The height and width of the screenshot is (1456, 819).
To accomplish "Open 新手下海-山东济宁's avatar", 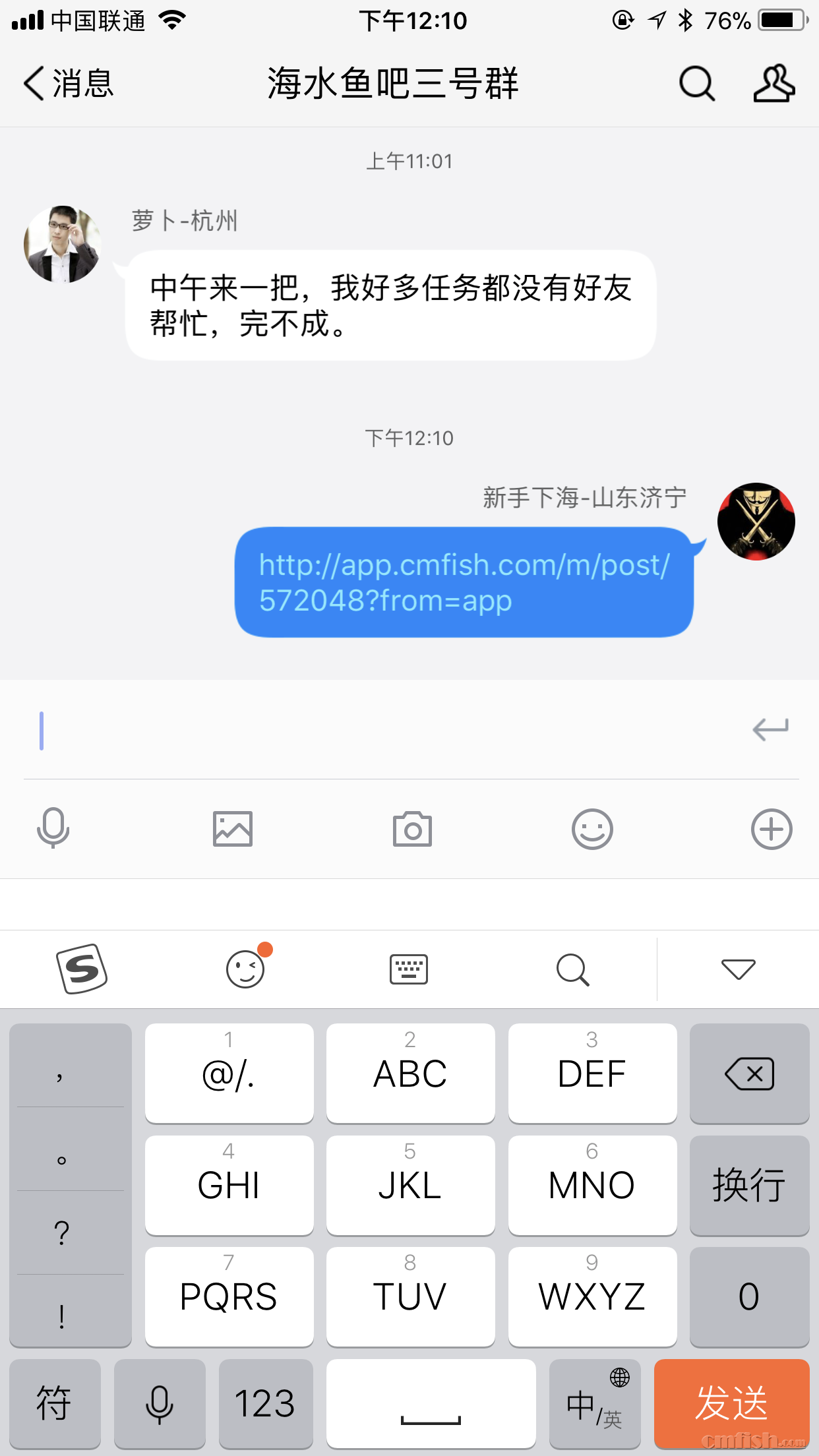I will pos(756,521).
